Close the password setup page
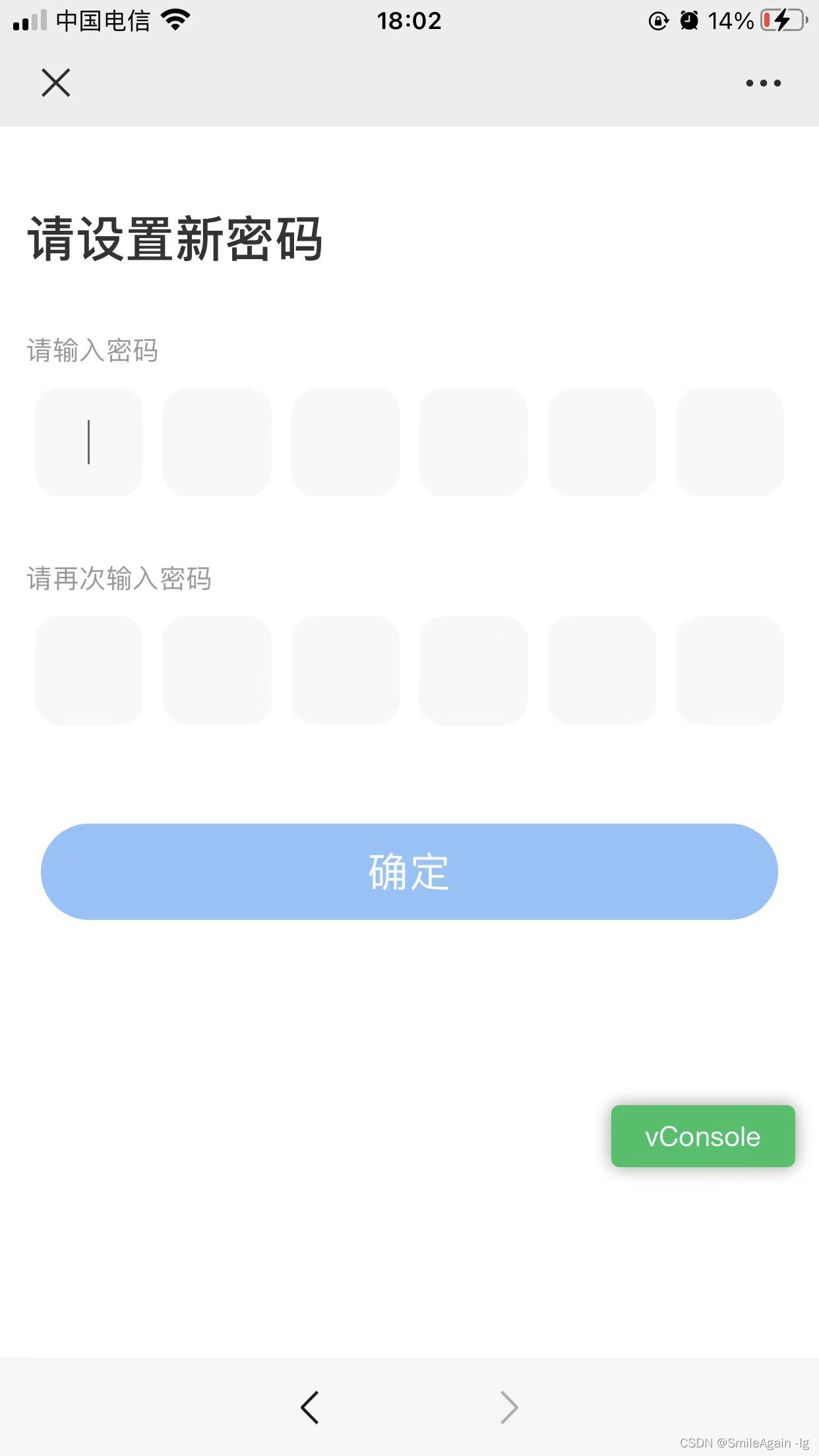Viewport: 819px width, 1456px height. point(55,82)
